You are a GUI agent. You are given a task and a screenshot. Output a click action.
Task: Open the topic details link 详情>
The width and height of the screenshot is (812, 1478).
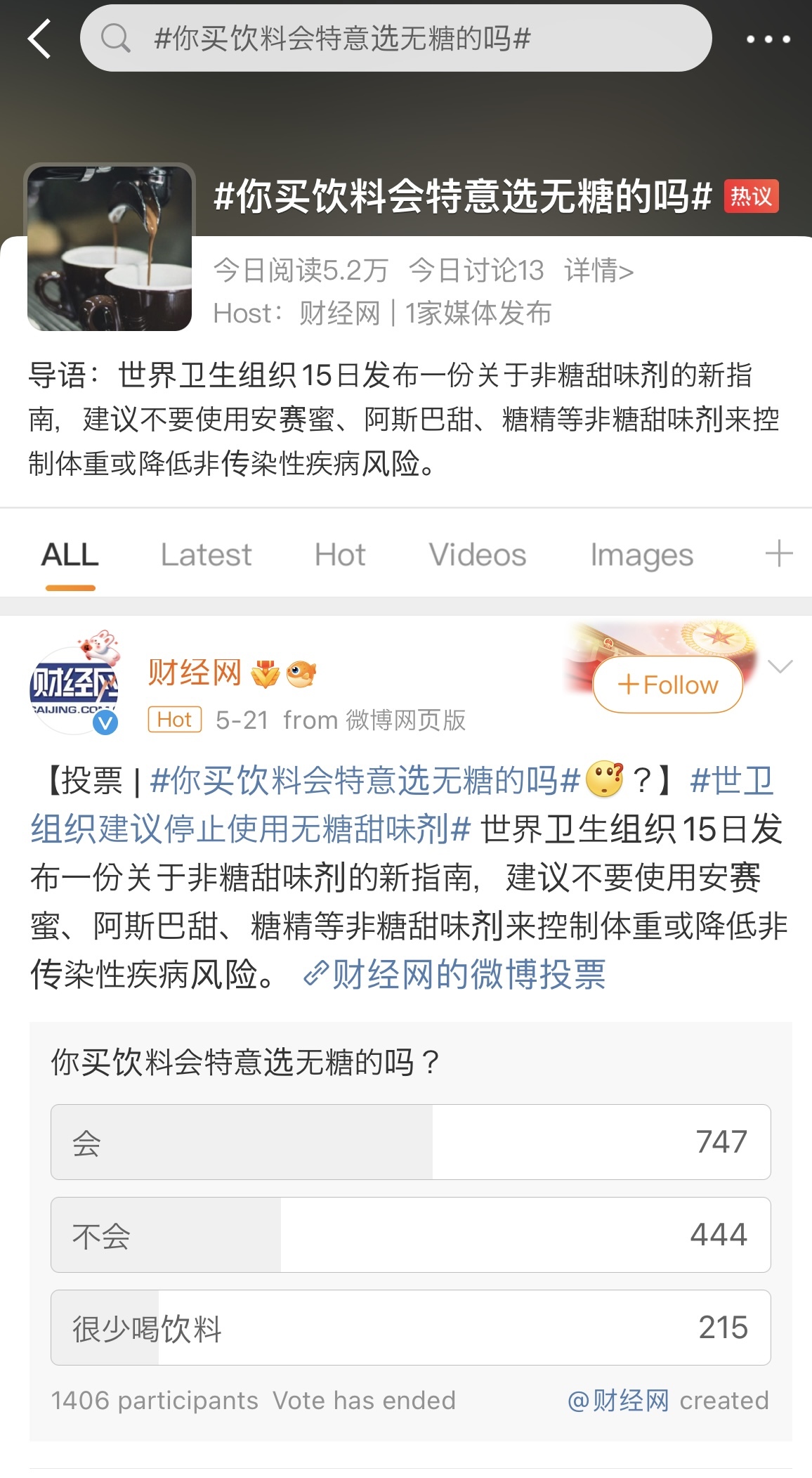coord(598,271)
